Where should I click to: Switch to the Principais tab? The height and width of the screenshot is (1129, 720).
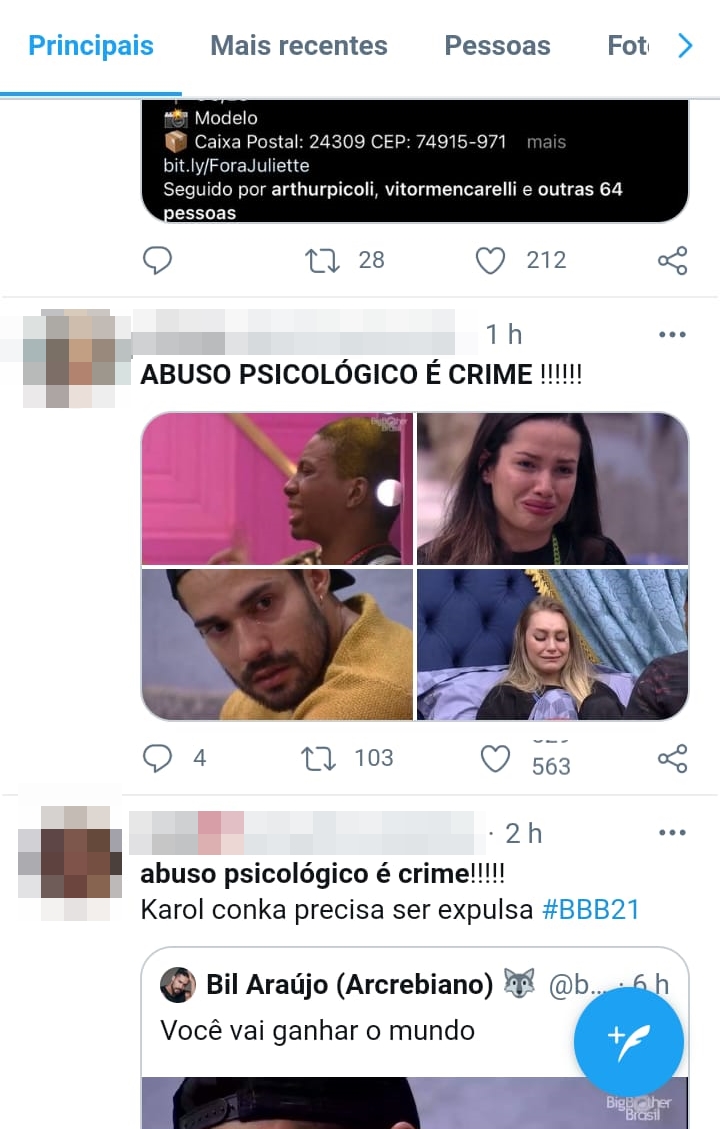[91, 46]
